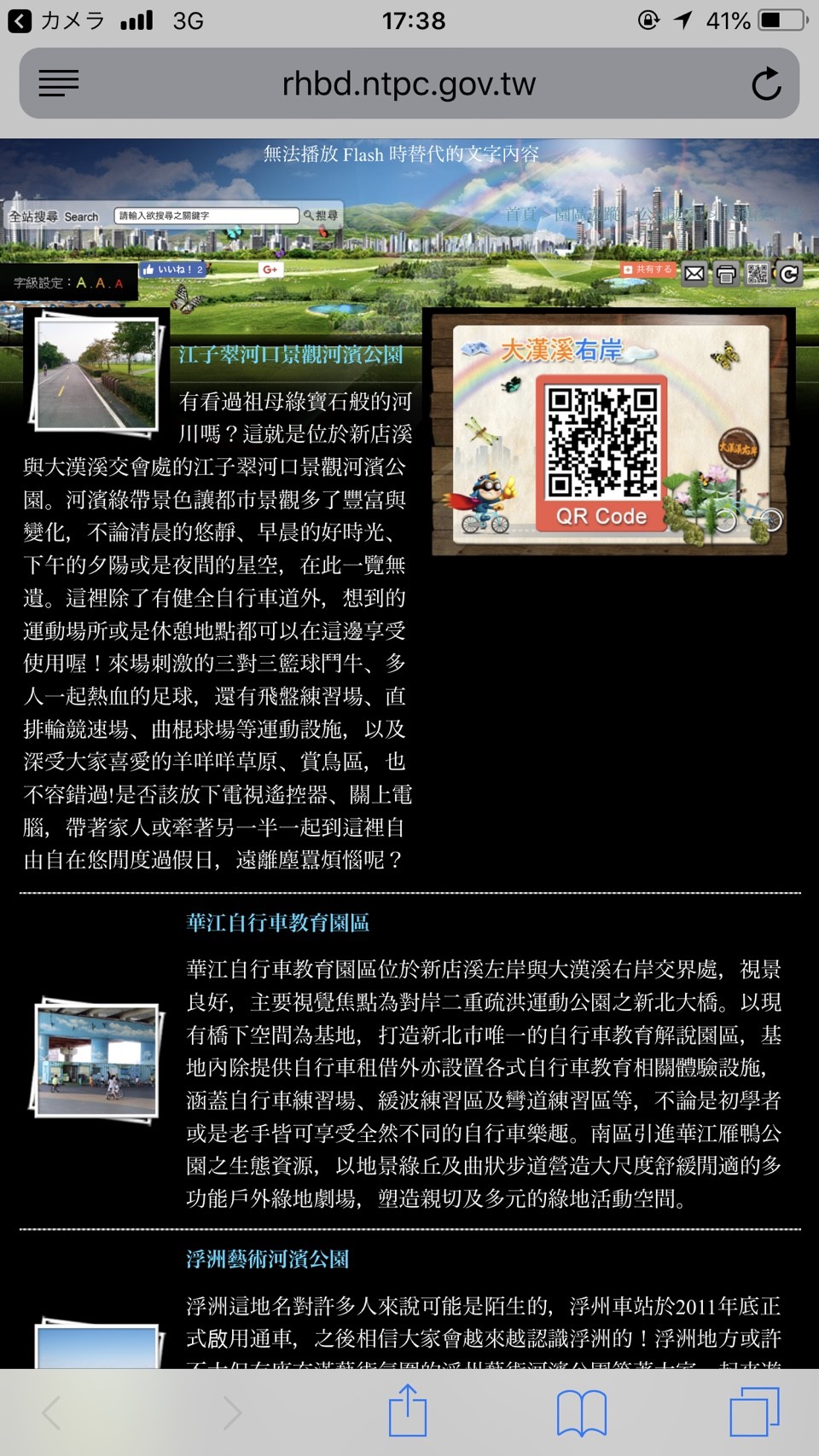Open the reader view lines icon

58,84
